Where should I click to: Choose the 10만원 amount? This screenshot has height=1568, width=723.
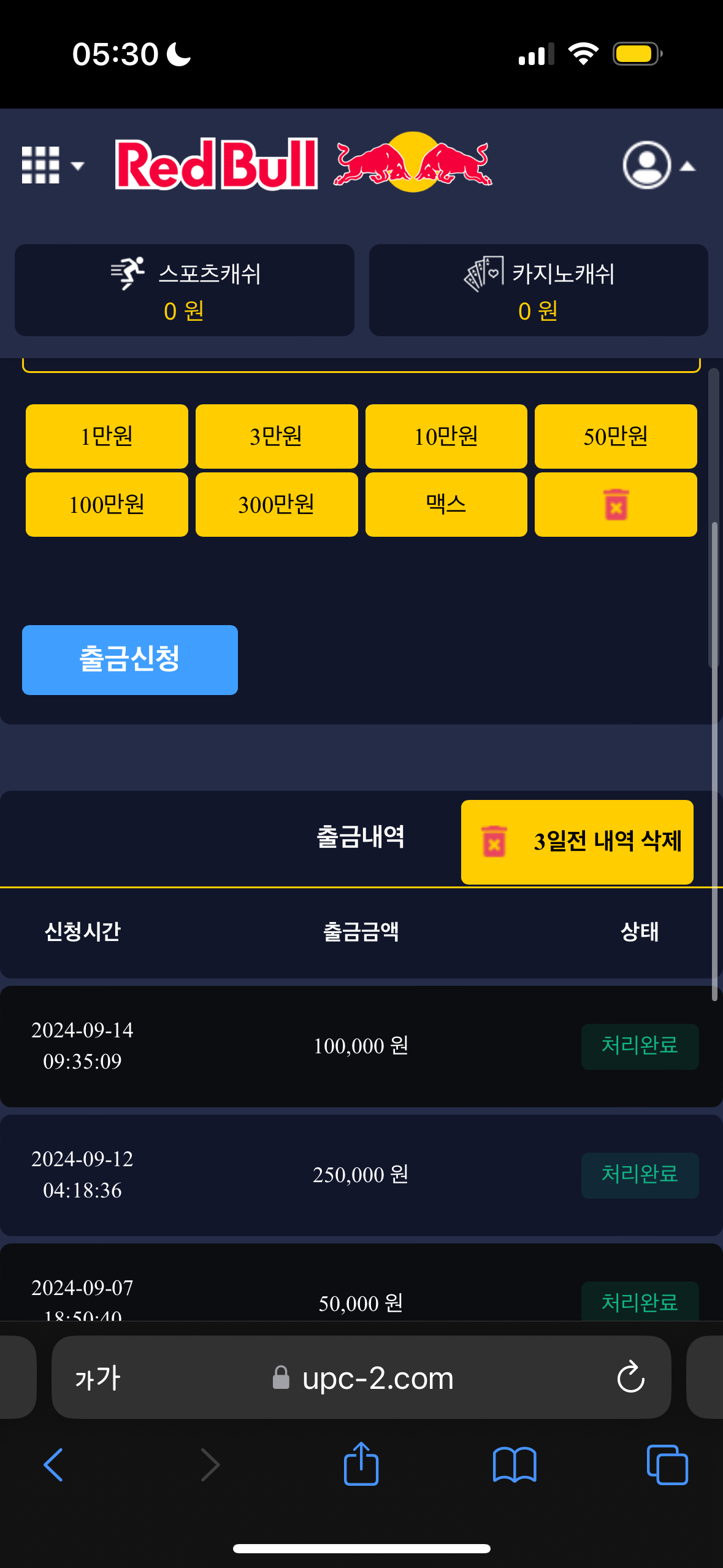tap(446, 437)
